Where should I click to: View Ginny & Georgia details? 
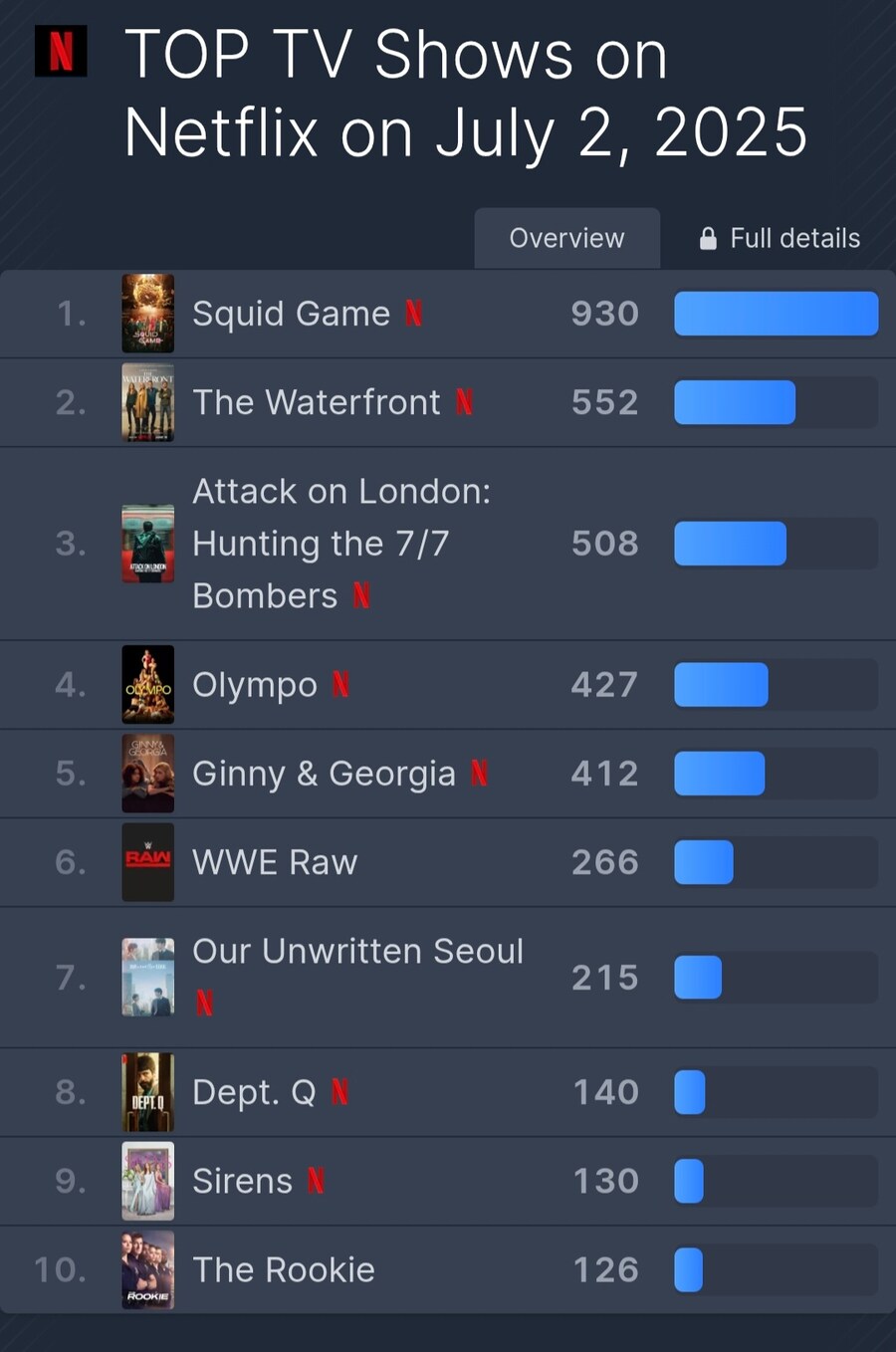pyautogui.click(x=324, y=774)
